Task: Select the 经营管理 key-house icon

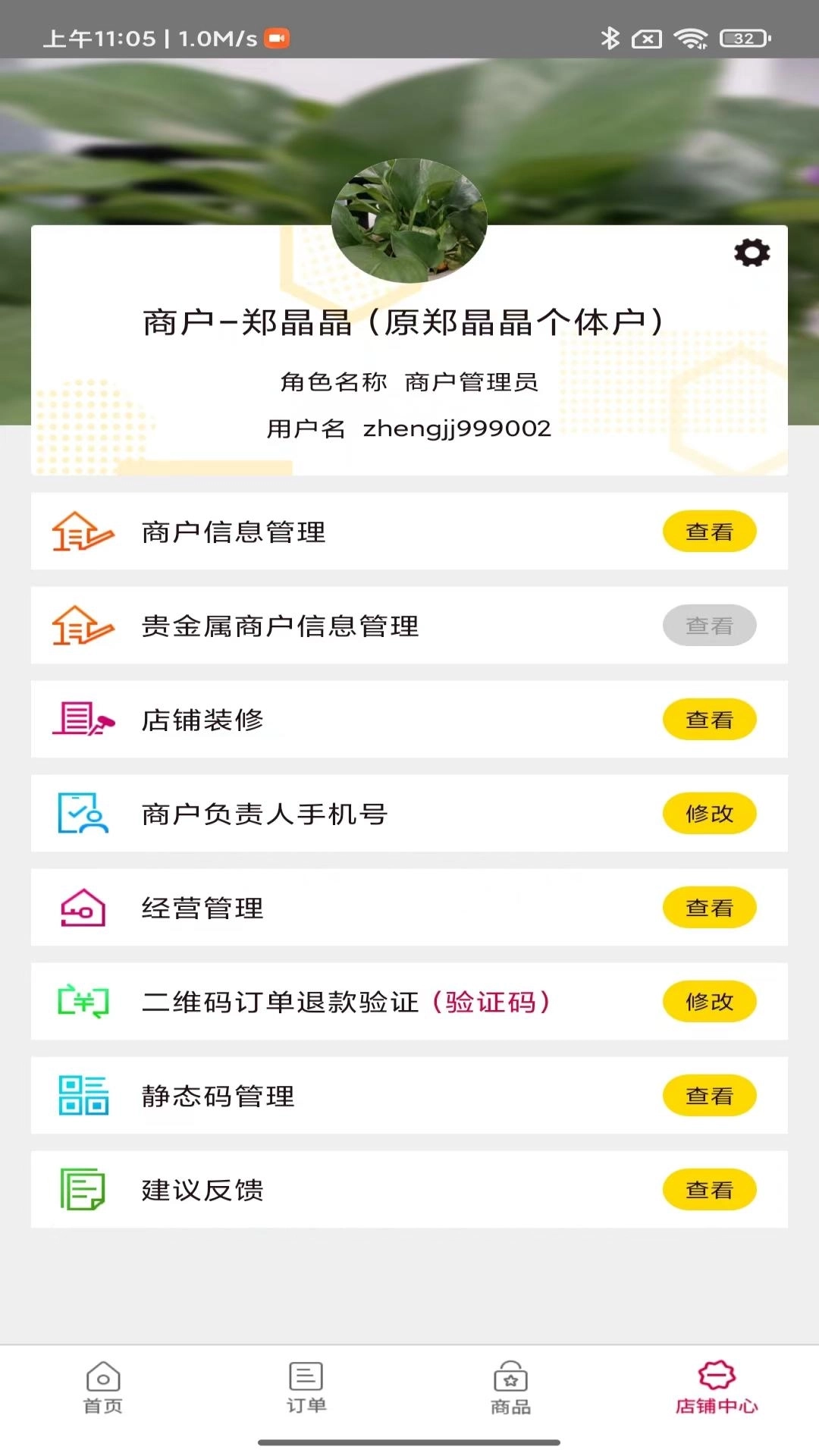Action: (x=83, y=907)
